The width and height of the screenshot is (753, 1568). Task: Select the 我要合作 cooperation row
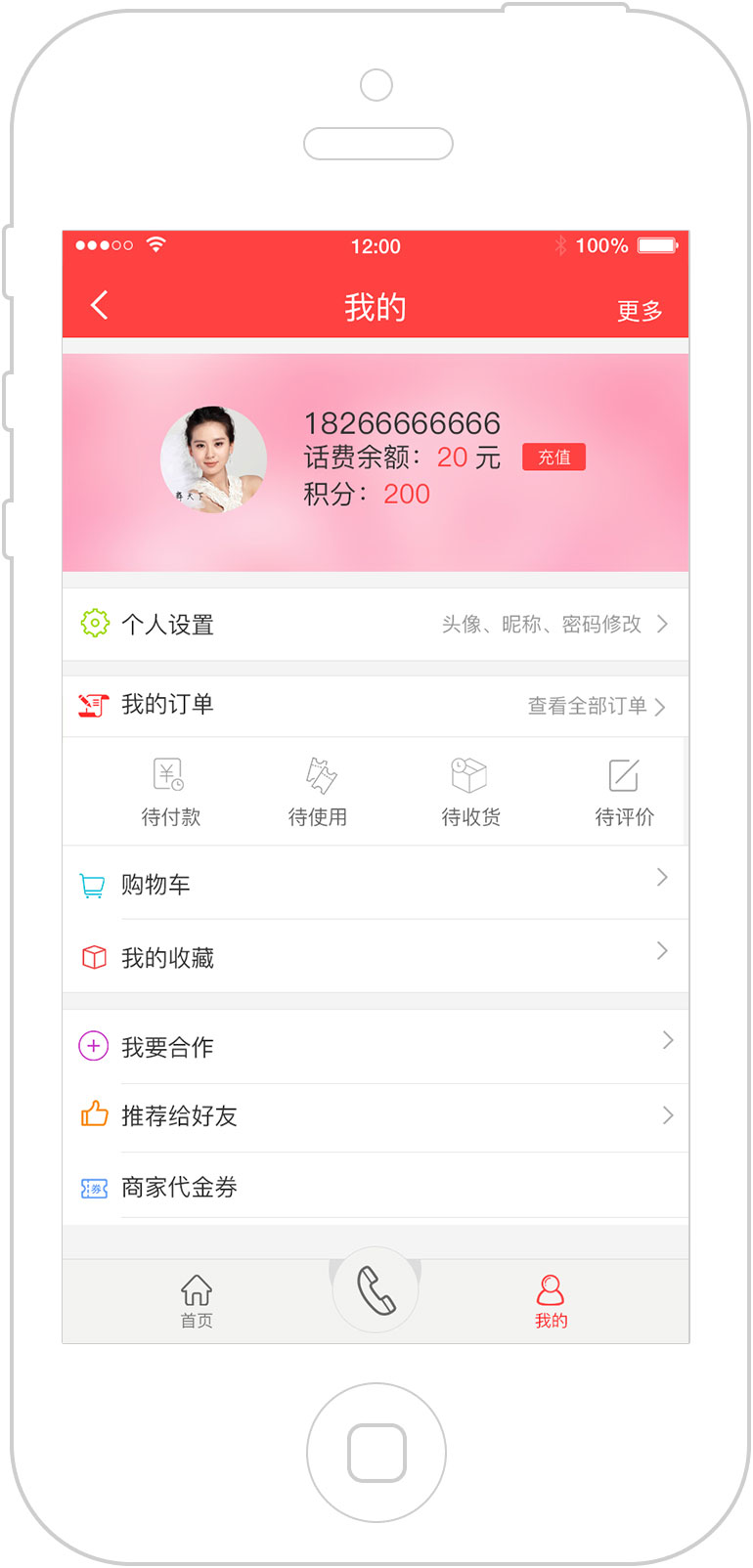click(x=376, y=1047)
